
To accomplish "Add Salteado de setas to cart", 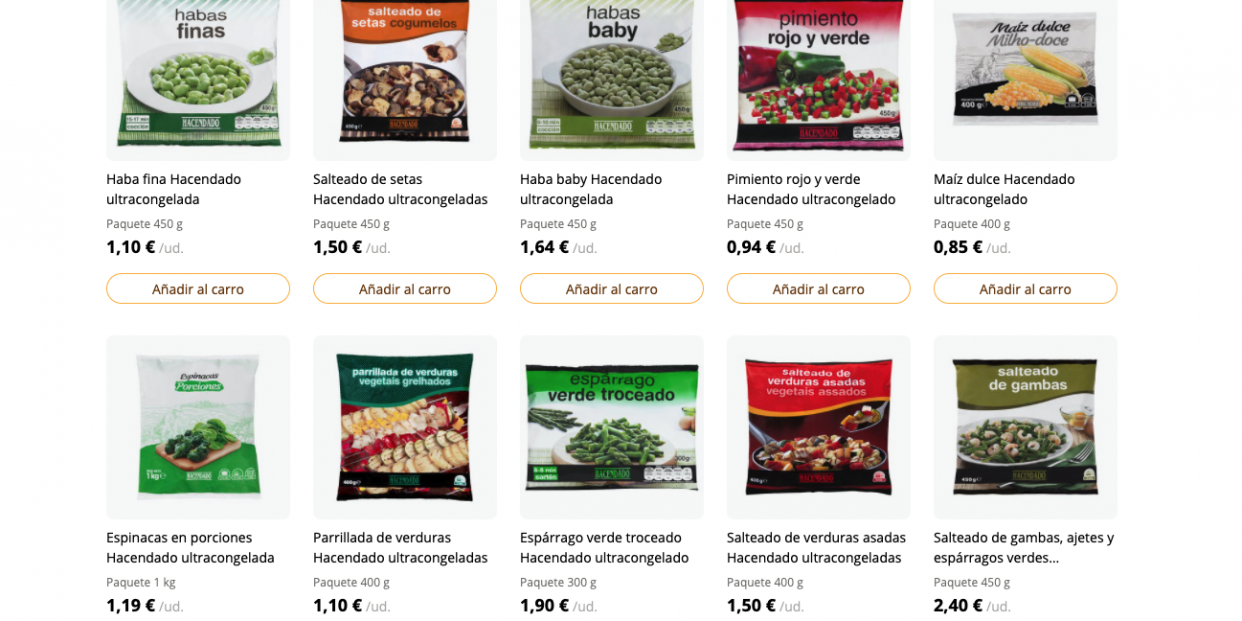I will [x=405, y=289].
